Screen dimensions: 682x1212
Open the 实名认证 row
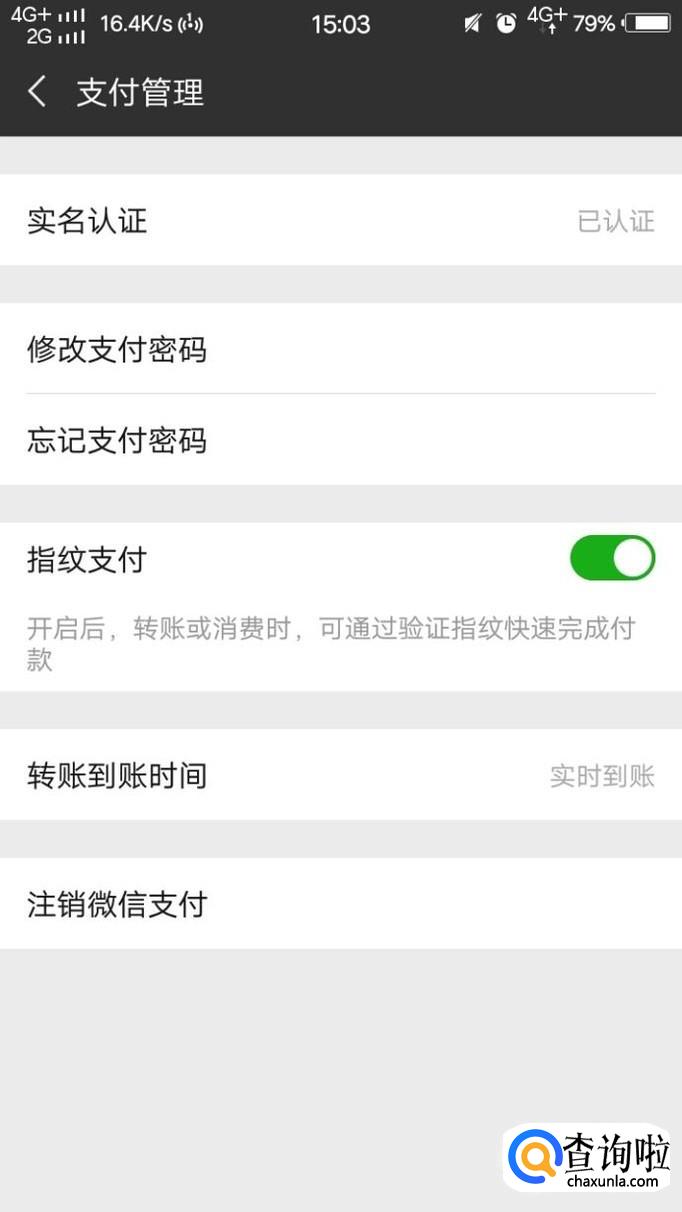[x=341, y=220]
